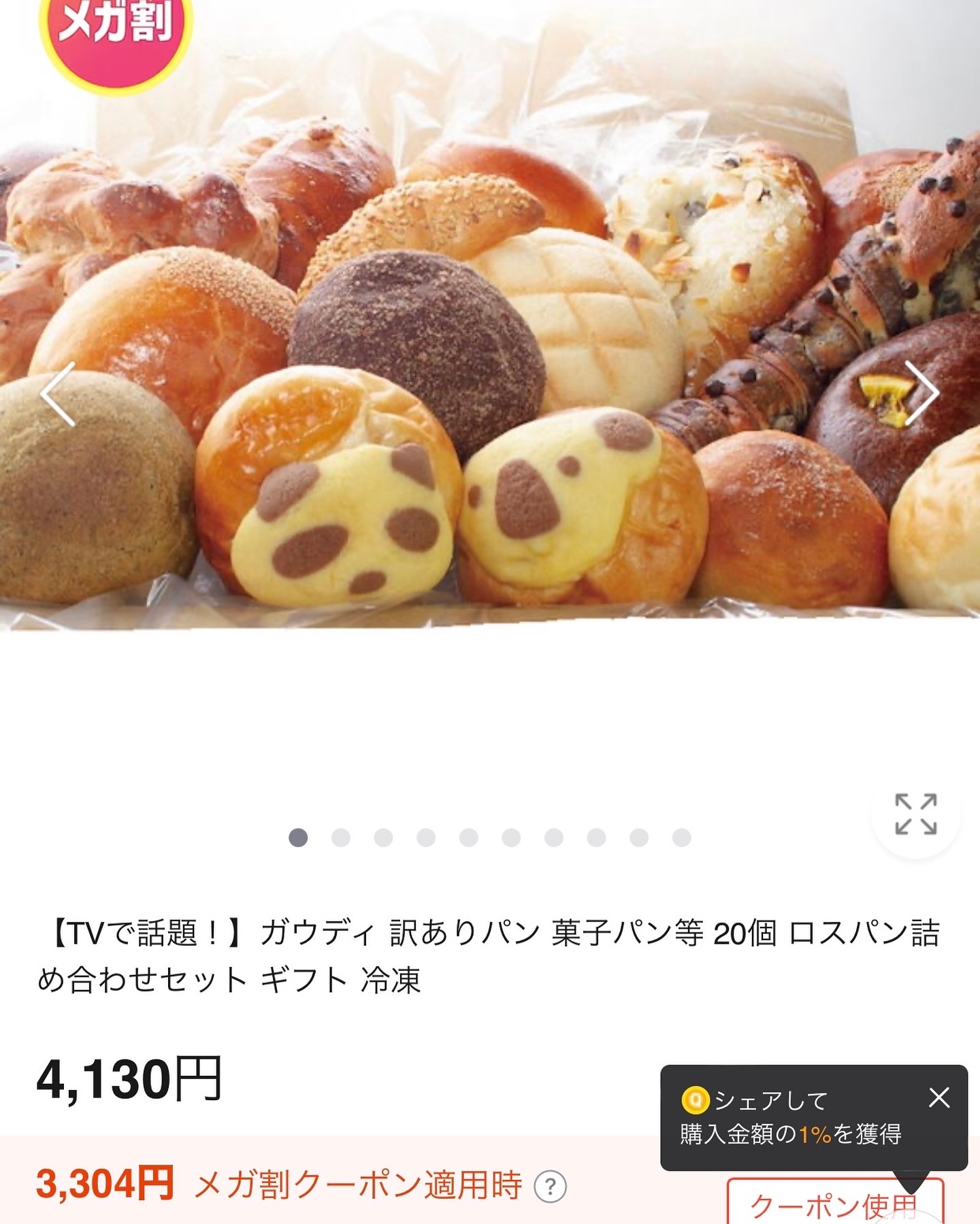Open the メガ割クーポン help question mark
The image size is (980, 1224).
point(551,1187)
